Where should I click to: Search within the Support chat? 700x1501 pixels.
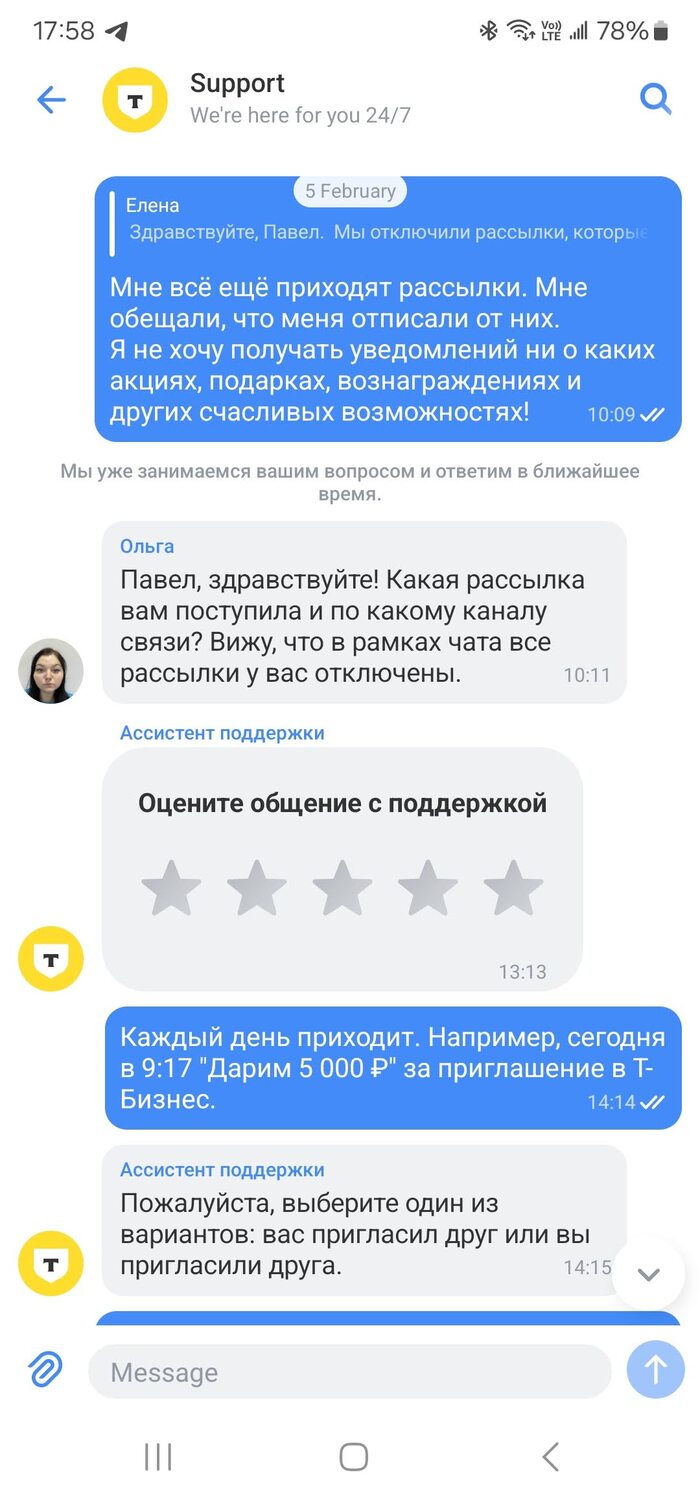pyautogui.click(x=655, y=98)
